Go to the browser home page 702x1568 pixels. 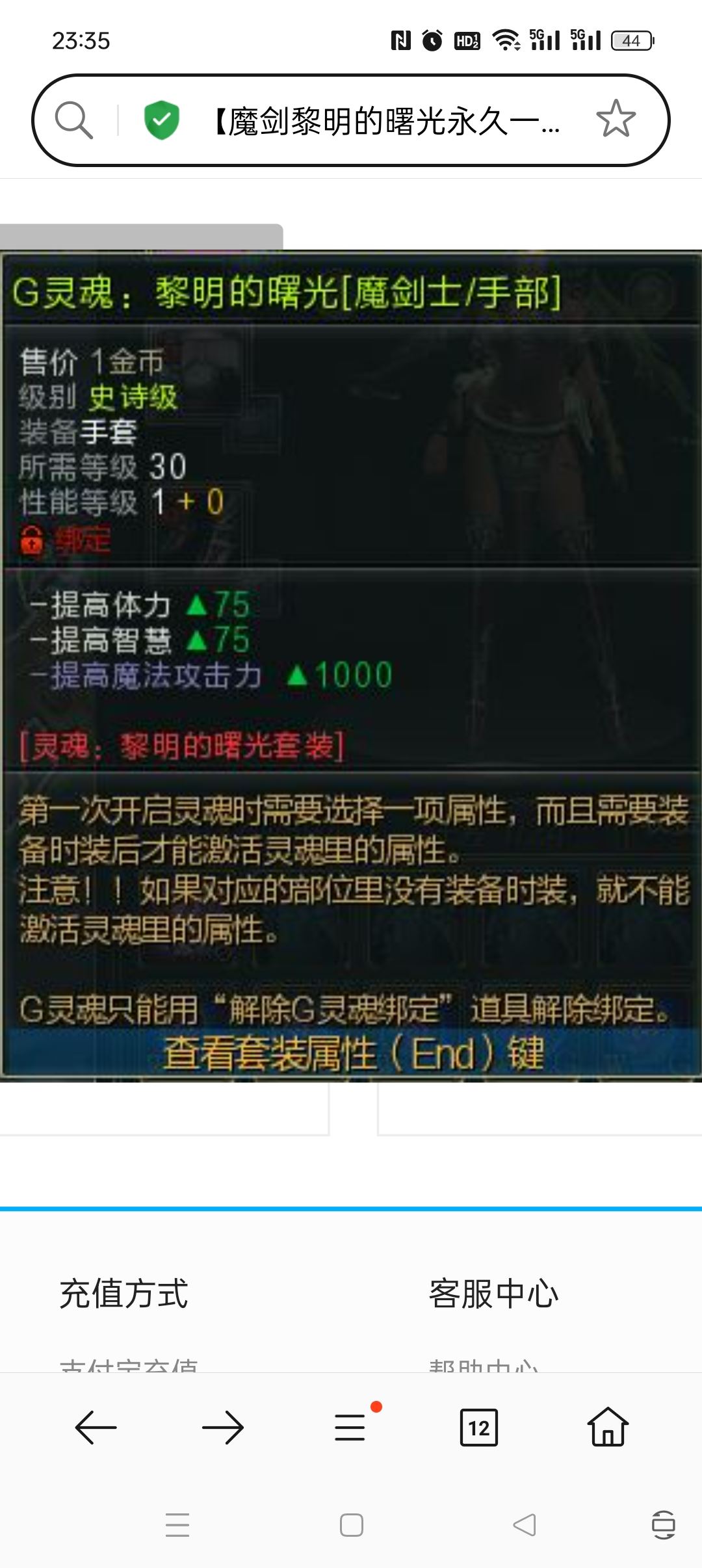[x=608, y=1427]
